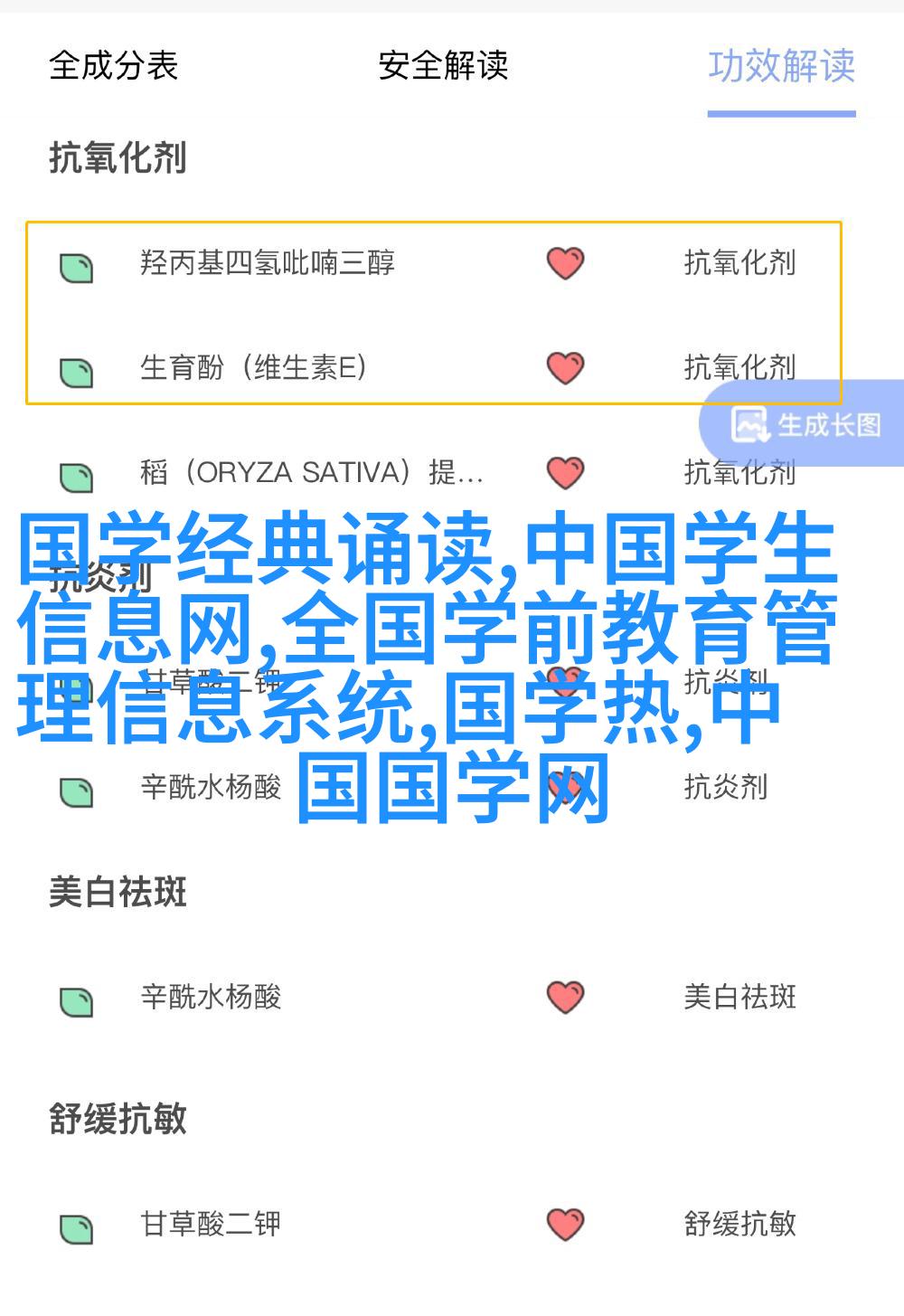Open the 稻(ORYZA SATIVA) ingredient row
Image resolution: width=904 pixels, height=1316 pixels.
(311, 473)
